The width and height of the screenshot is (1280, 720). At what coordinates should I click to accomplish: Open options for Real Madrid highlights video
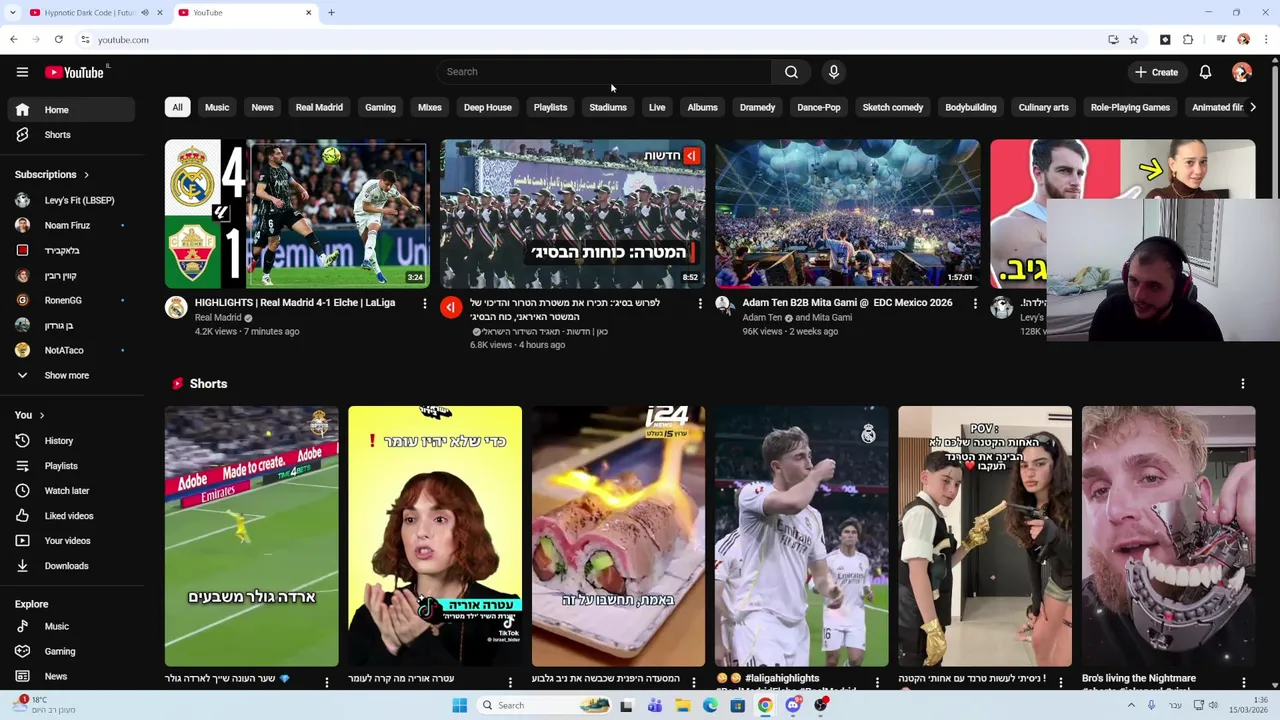tap(424, 303)
